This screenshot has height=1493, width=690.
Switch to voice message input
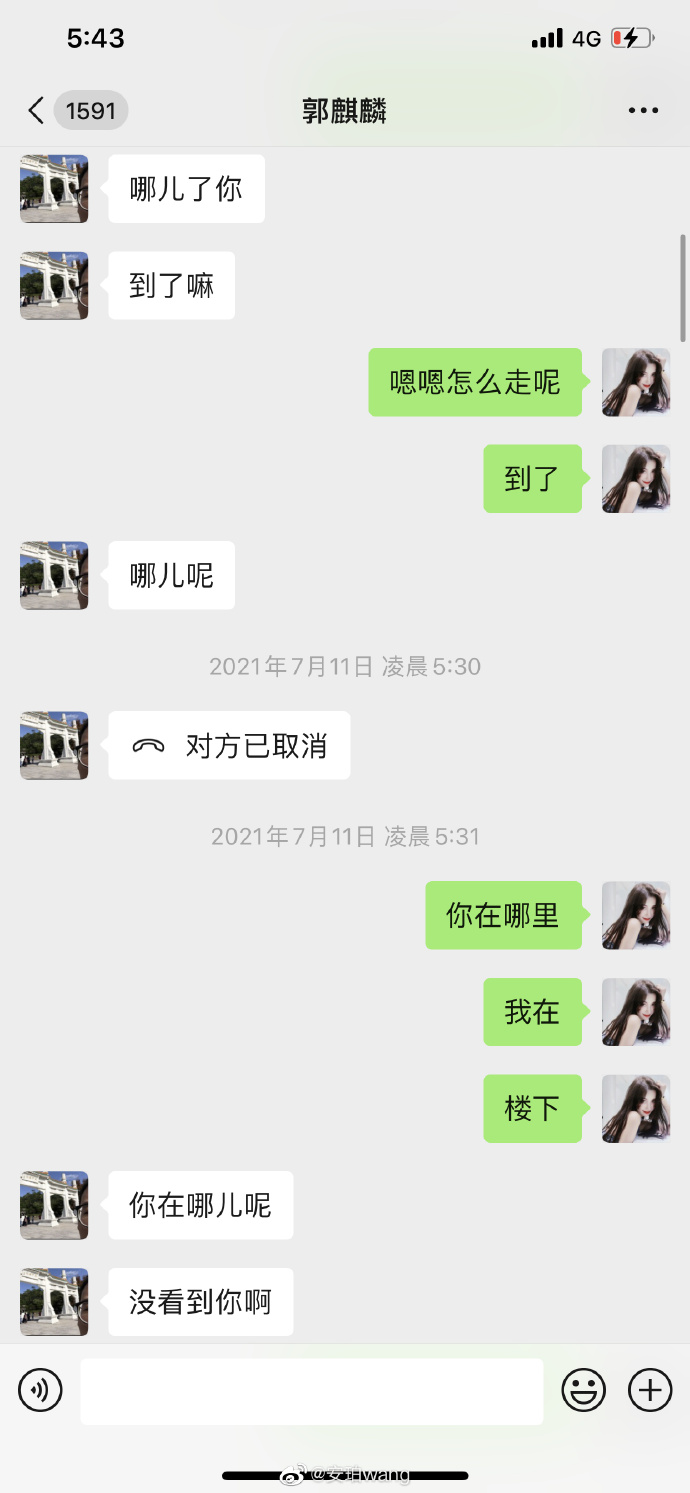[x=41, y=1390]
